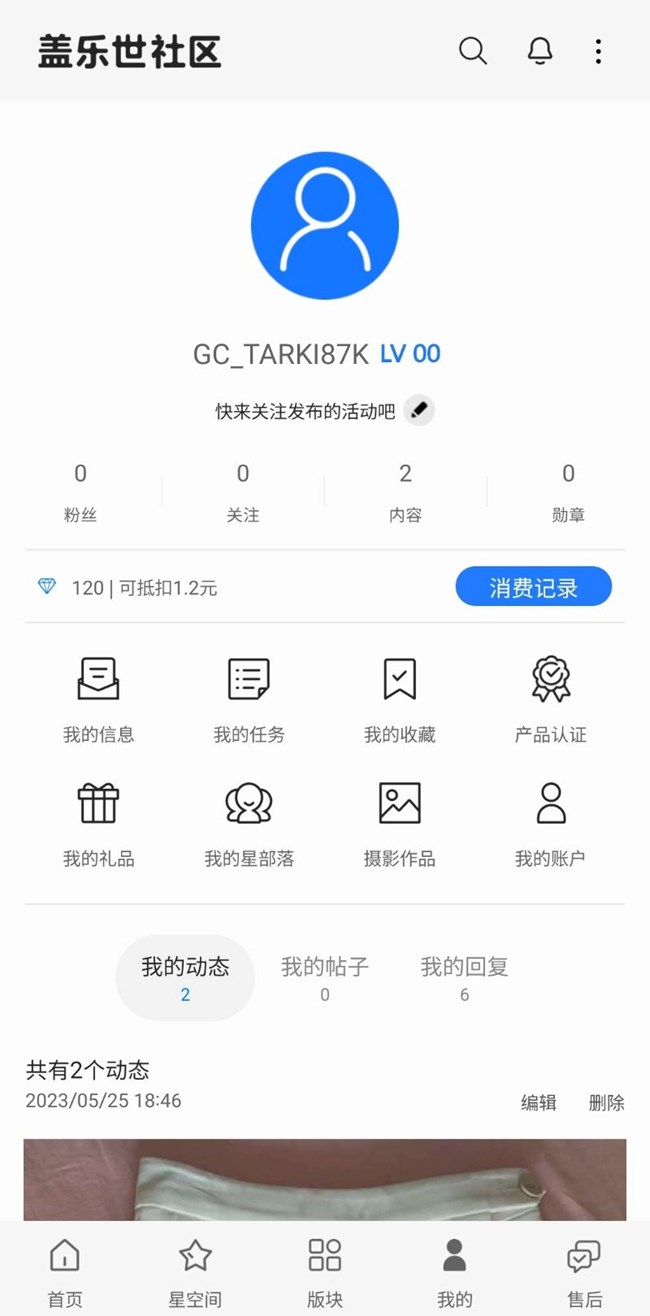Open 我的账户 account settings
The height and width of the screenshot is (1316, 650).
(551, 823)
